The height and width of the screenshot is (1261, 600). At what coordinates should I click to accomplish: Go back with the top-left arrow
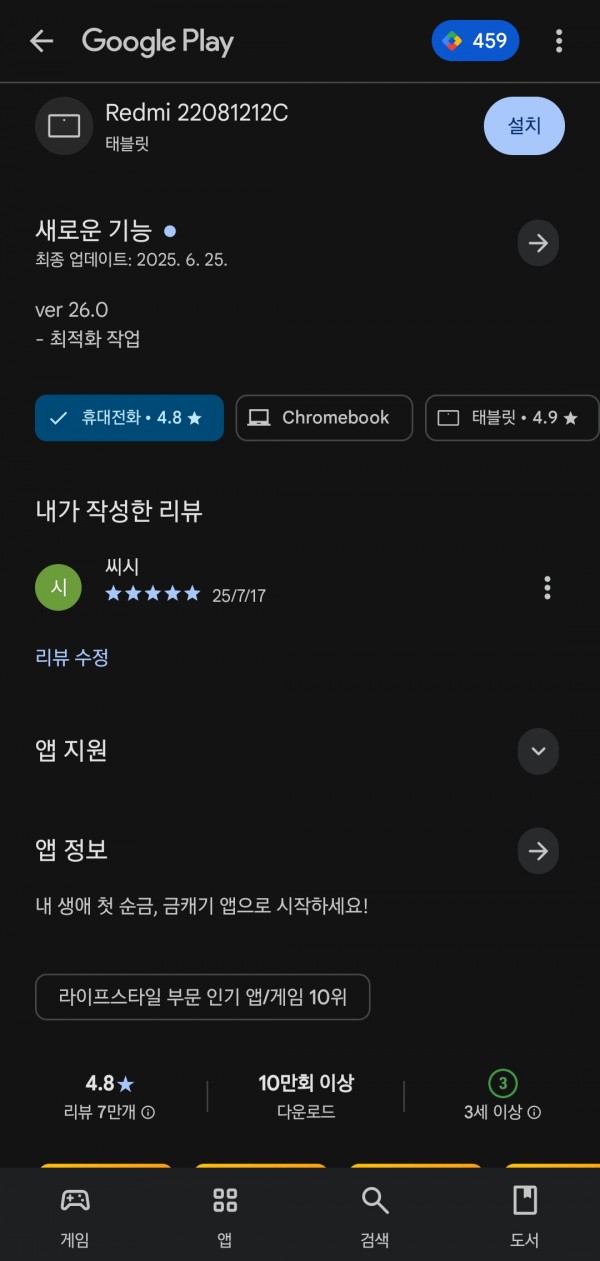tap(41, 41)
